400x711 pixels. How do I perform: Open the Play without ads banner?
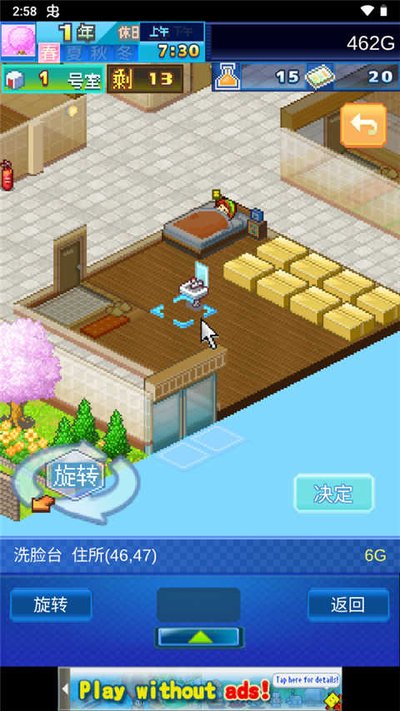[200, 689]
